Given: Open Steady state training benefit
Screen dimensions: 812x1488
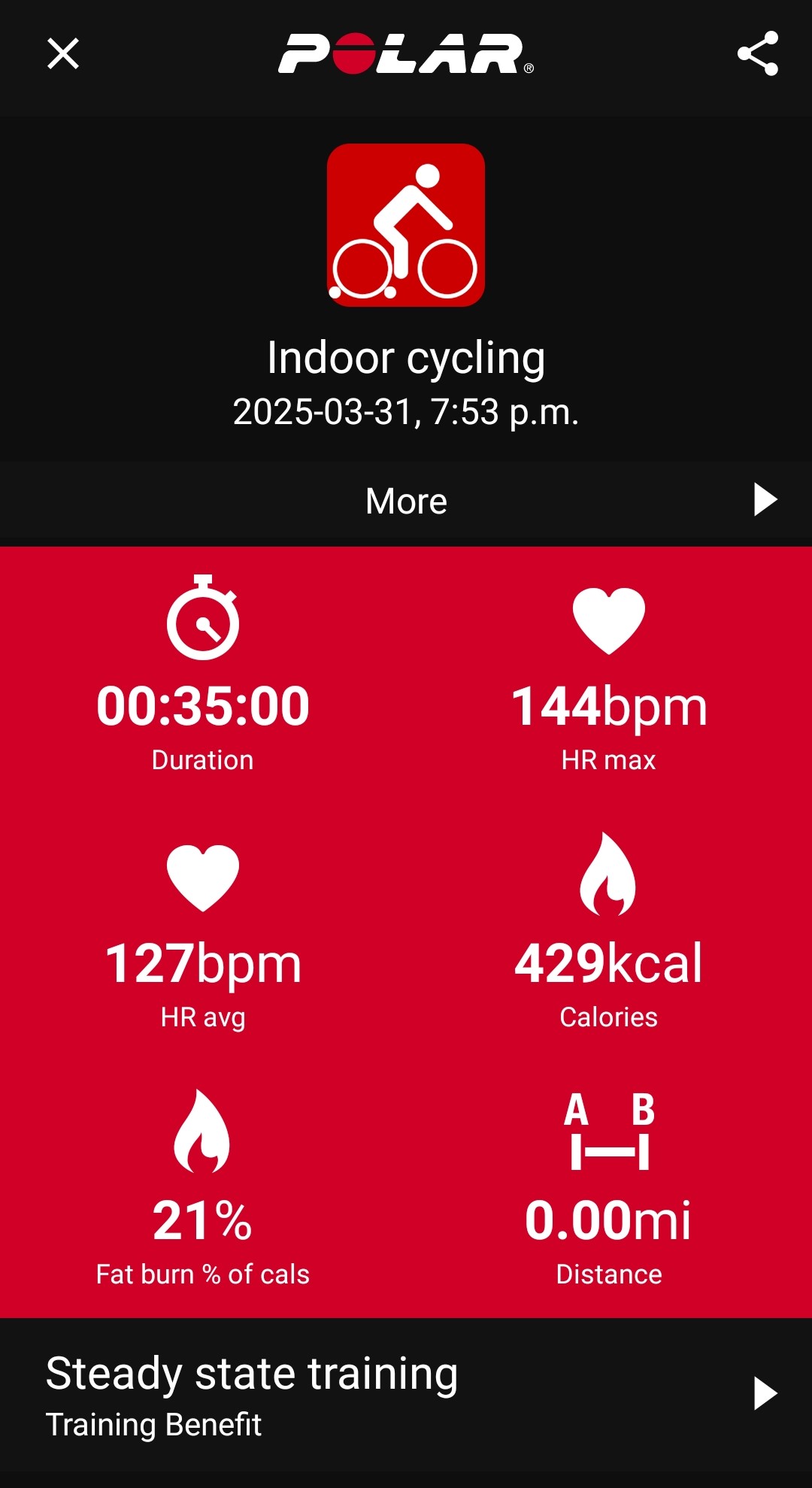Looking at the screenshot, I should (406, 1395).
